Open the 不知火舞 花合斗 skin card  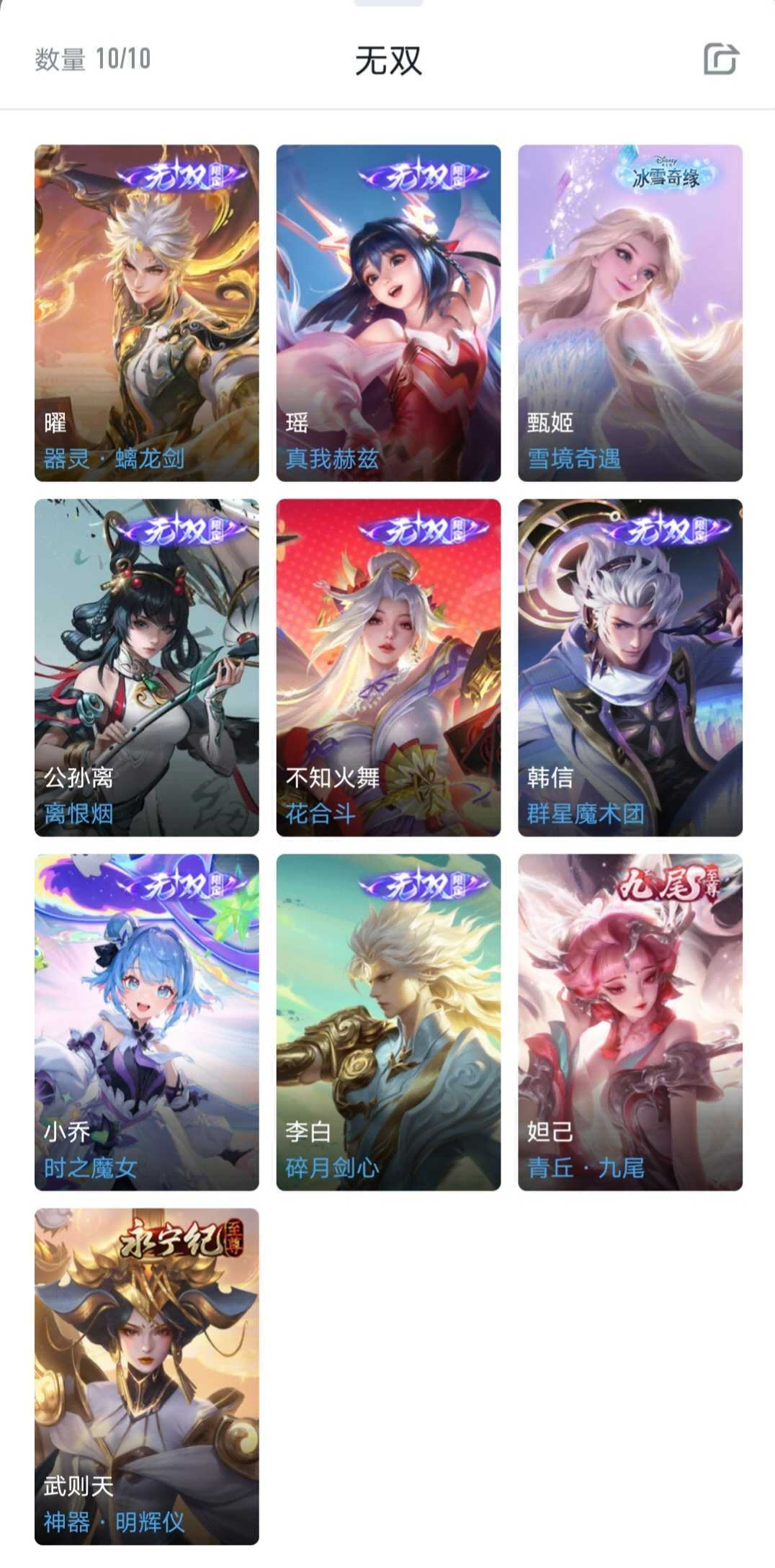388,667
